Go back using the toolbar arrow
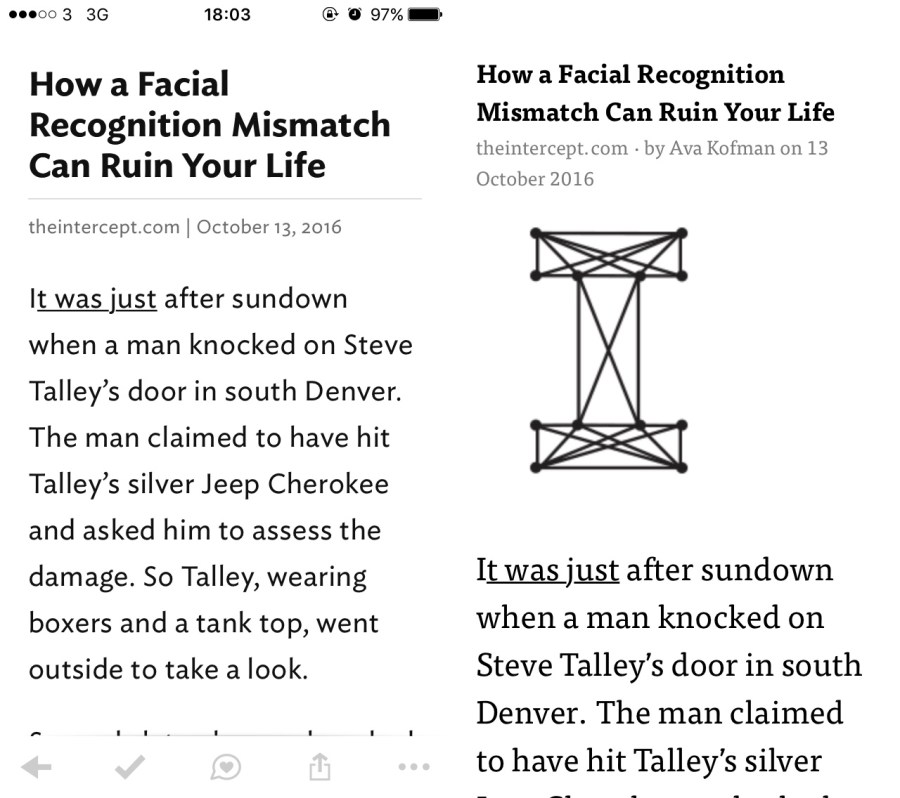Viewport: 900px width, 798px height. (37, 767)
